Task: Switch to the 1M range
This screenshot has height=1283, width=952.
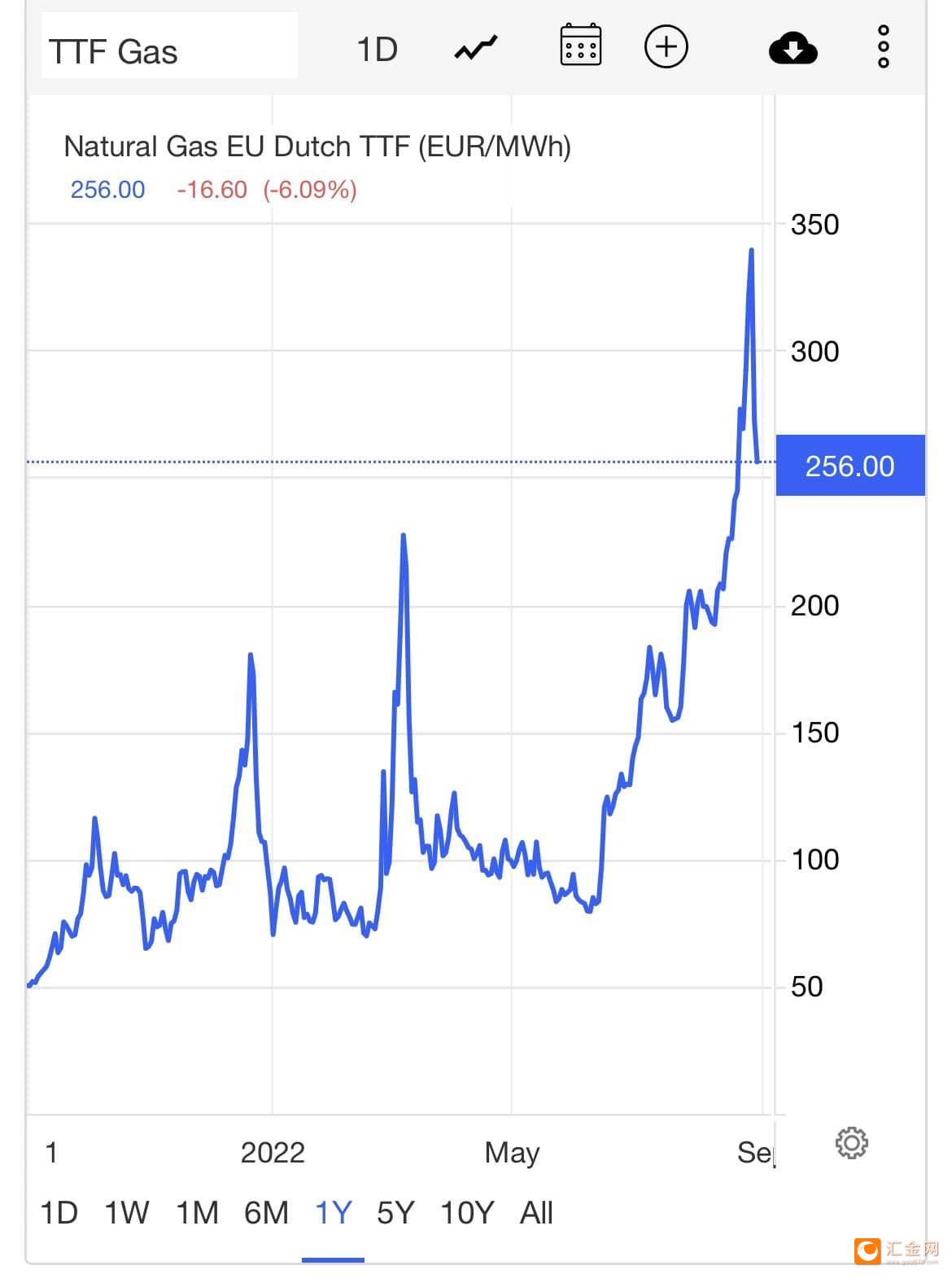Action: click(198, 1213)
